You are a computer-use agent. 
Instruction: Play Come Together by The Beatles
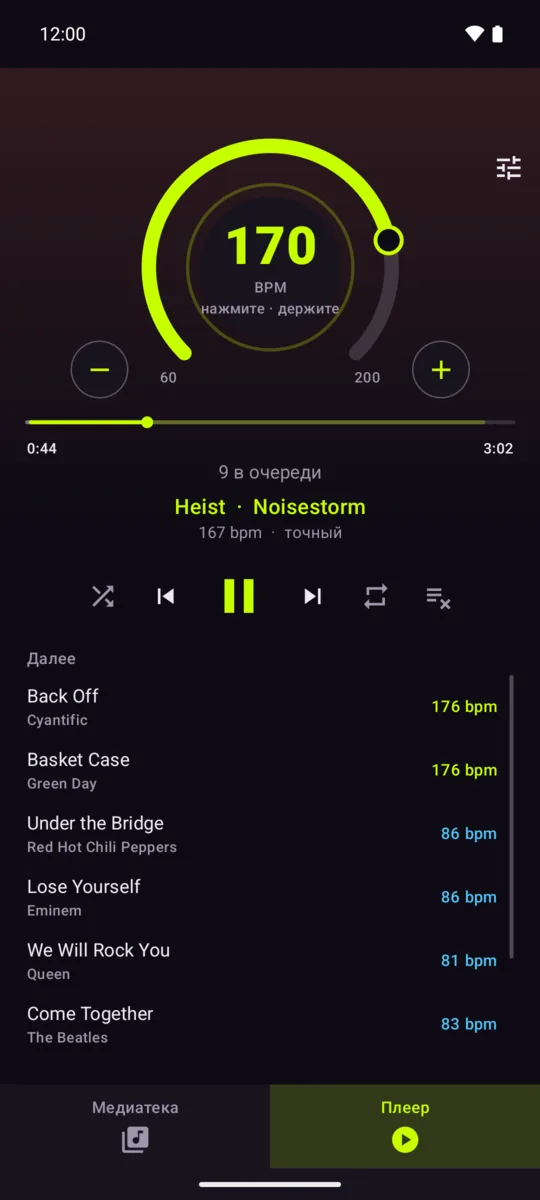pos(262,1025)
